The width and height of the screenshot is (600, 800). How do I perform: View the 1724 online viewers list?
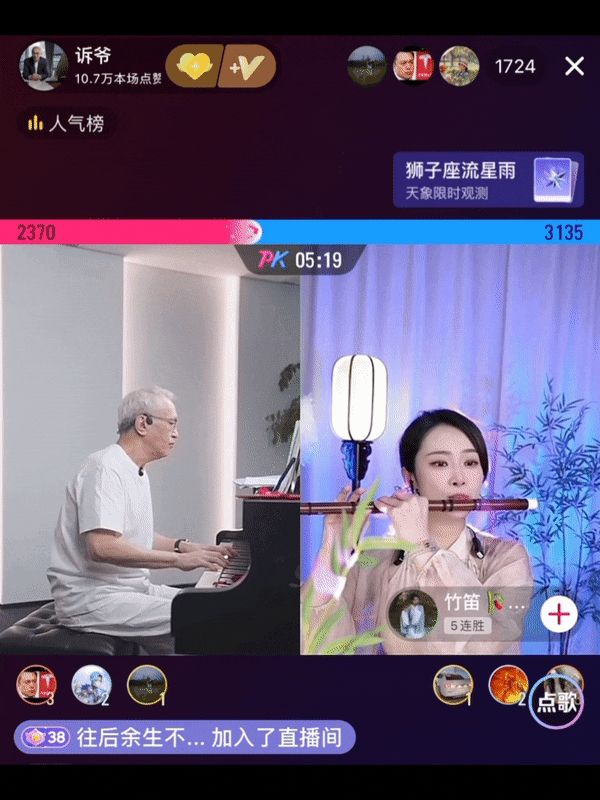coord(515,66)
